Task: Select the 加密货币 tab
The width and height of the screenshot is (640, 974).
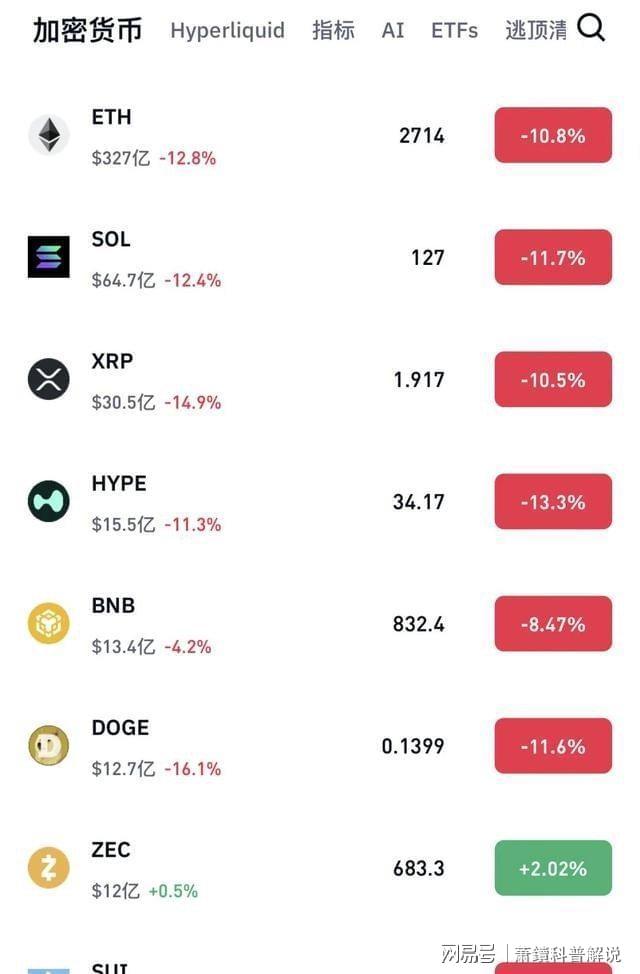Action: pyautogui.click(x=88, y=30)
